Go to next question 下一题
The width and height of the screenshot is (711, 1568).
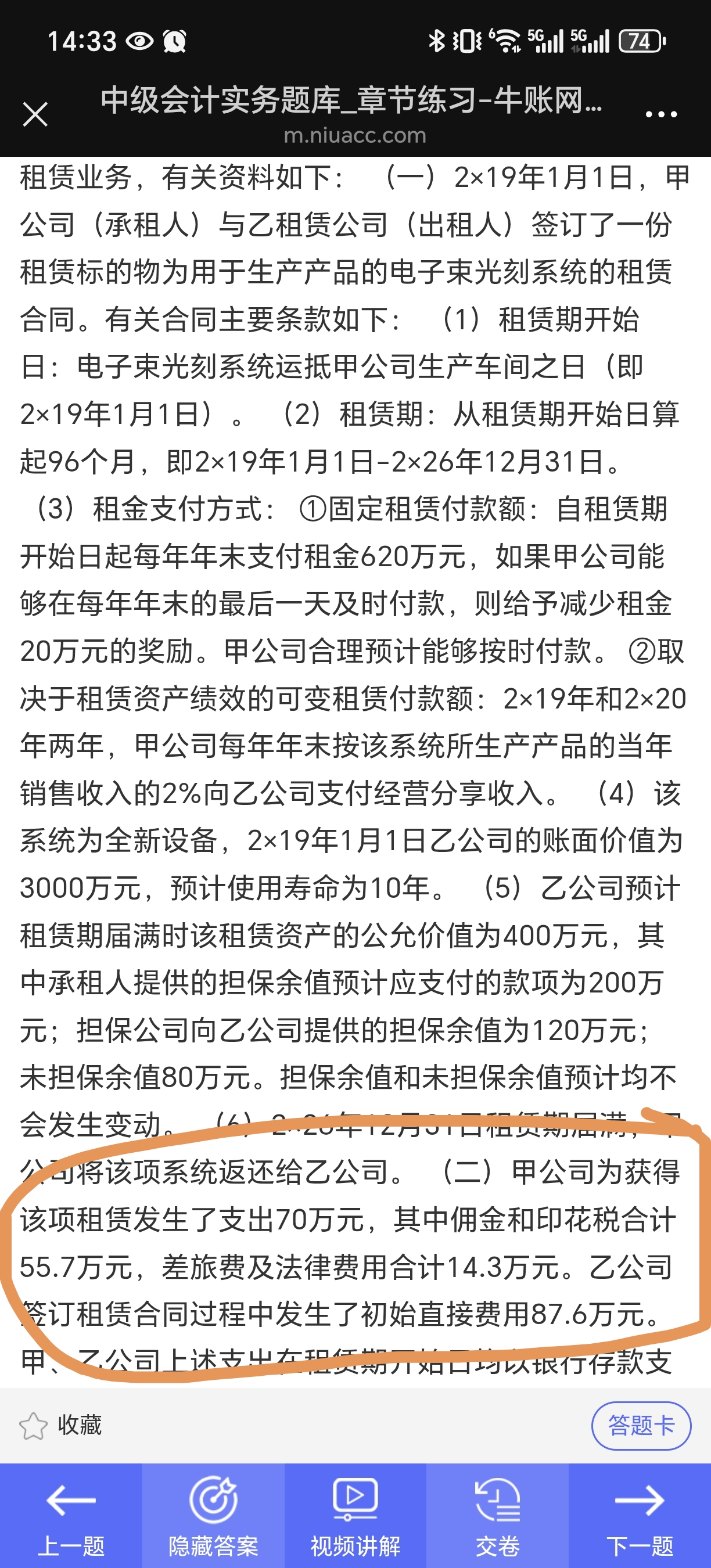[640, 1516]
